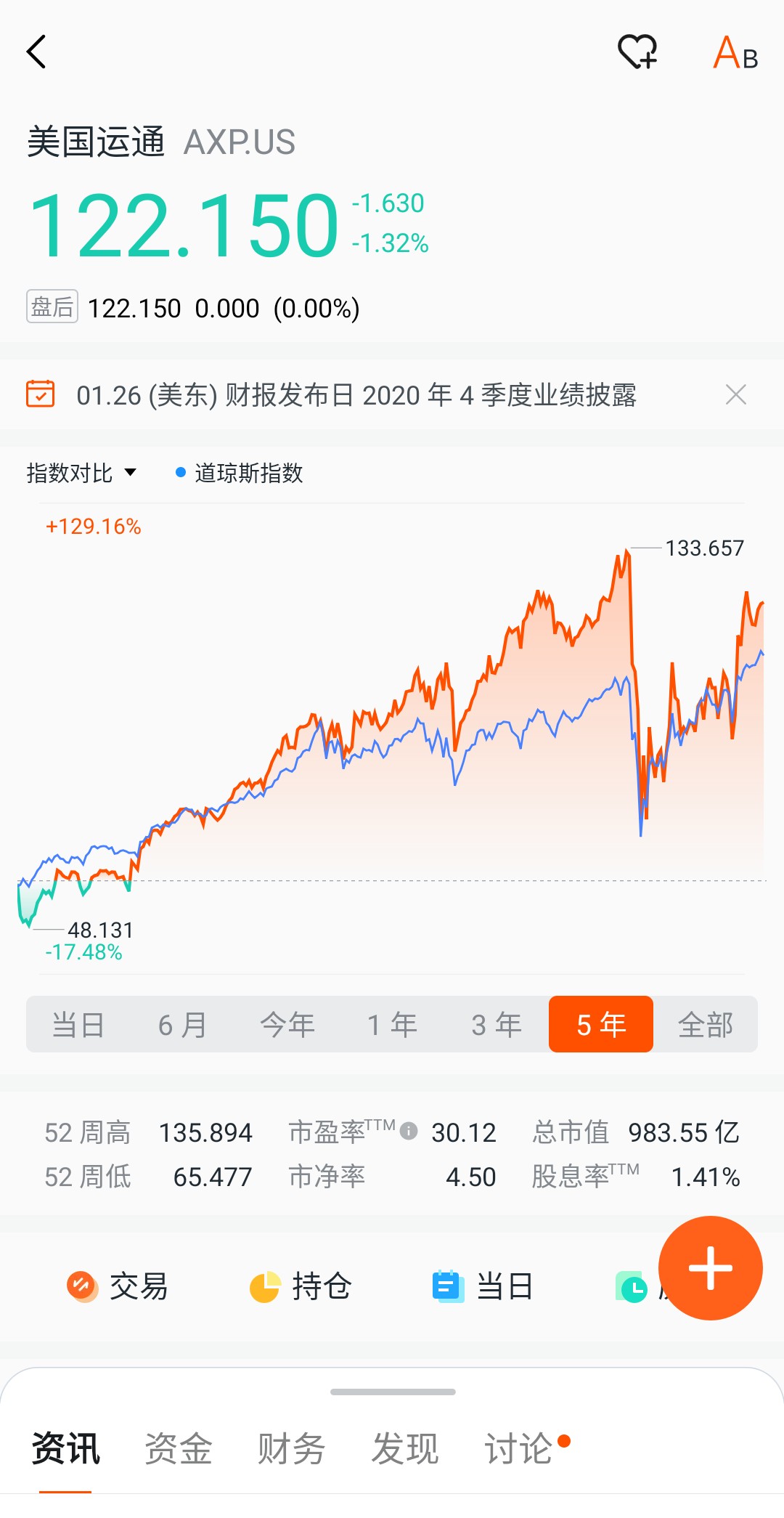Show the 全部 chart history

pos(705,1025)
